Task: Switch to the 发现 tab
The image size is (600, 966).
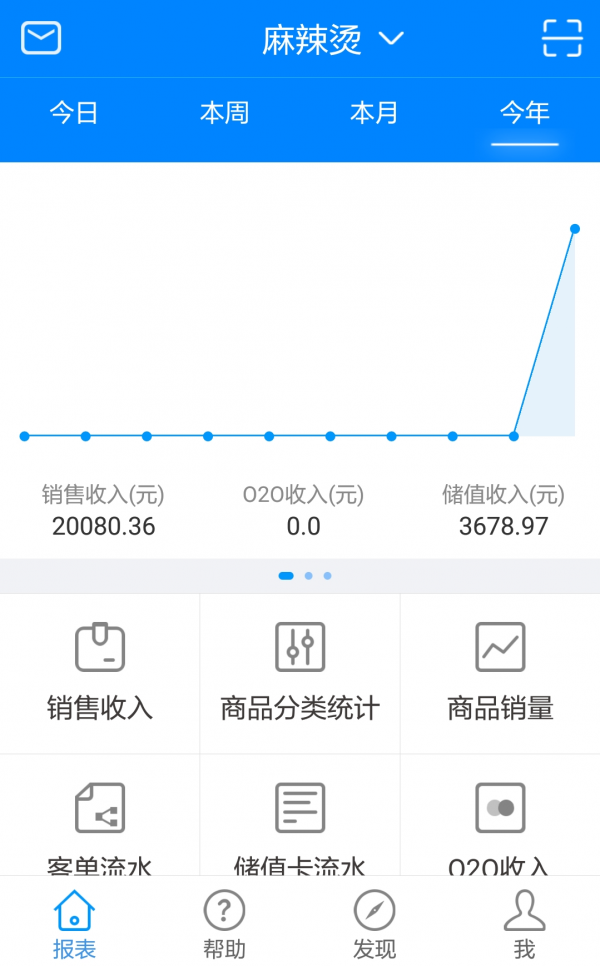Action: tap(374, 924)
